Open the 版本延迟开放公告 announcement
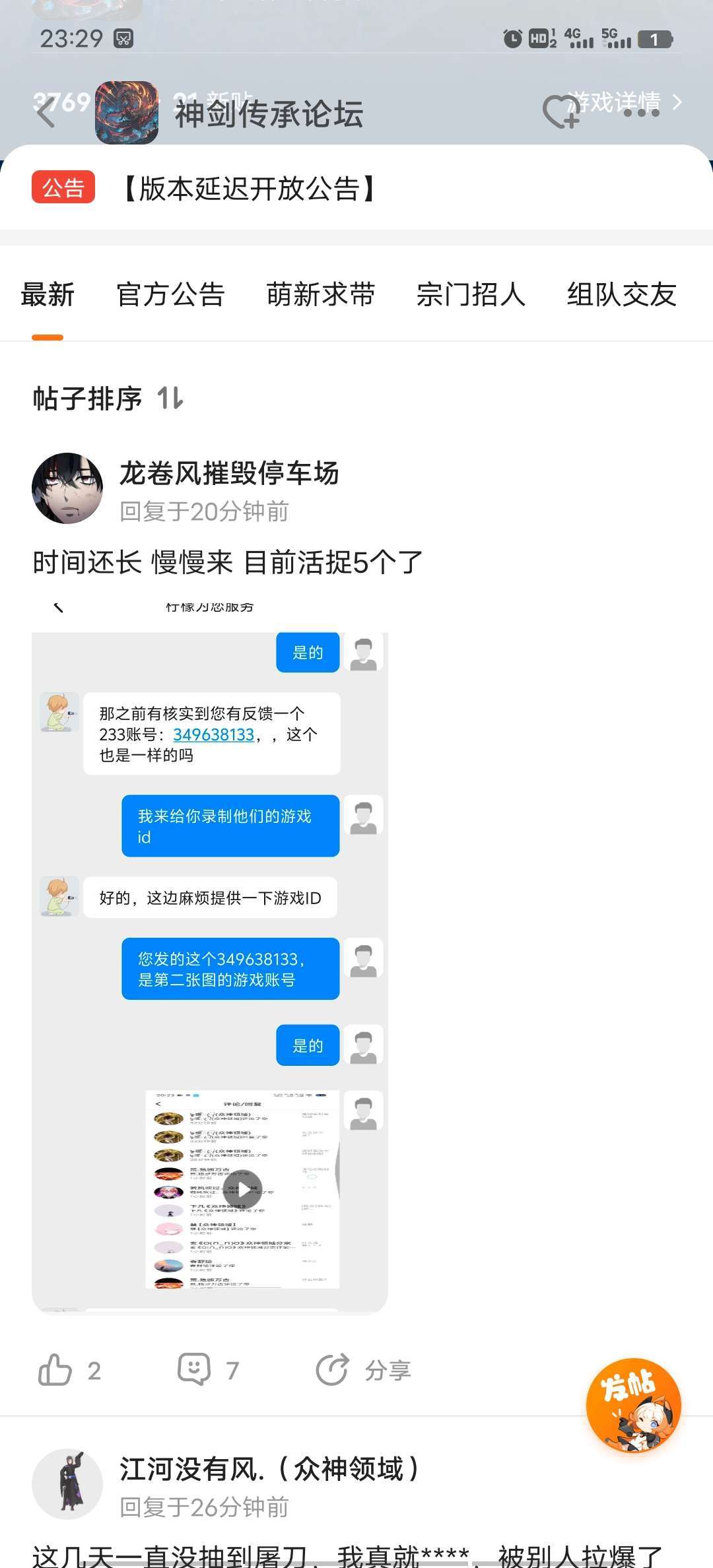The height and width of the screenshot is (1568, 713). (250, 189)
